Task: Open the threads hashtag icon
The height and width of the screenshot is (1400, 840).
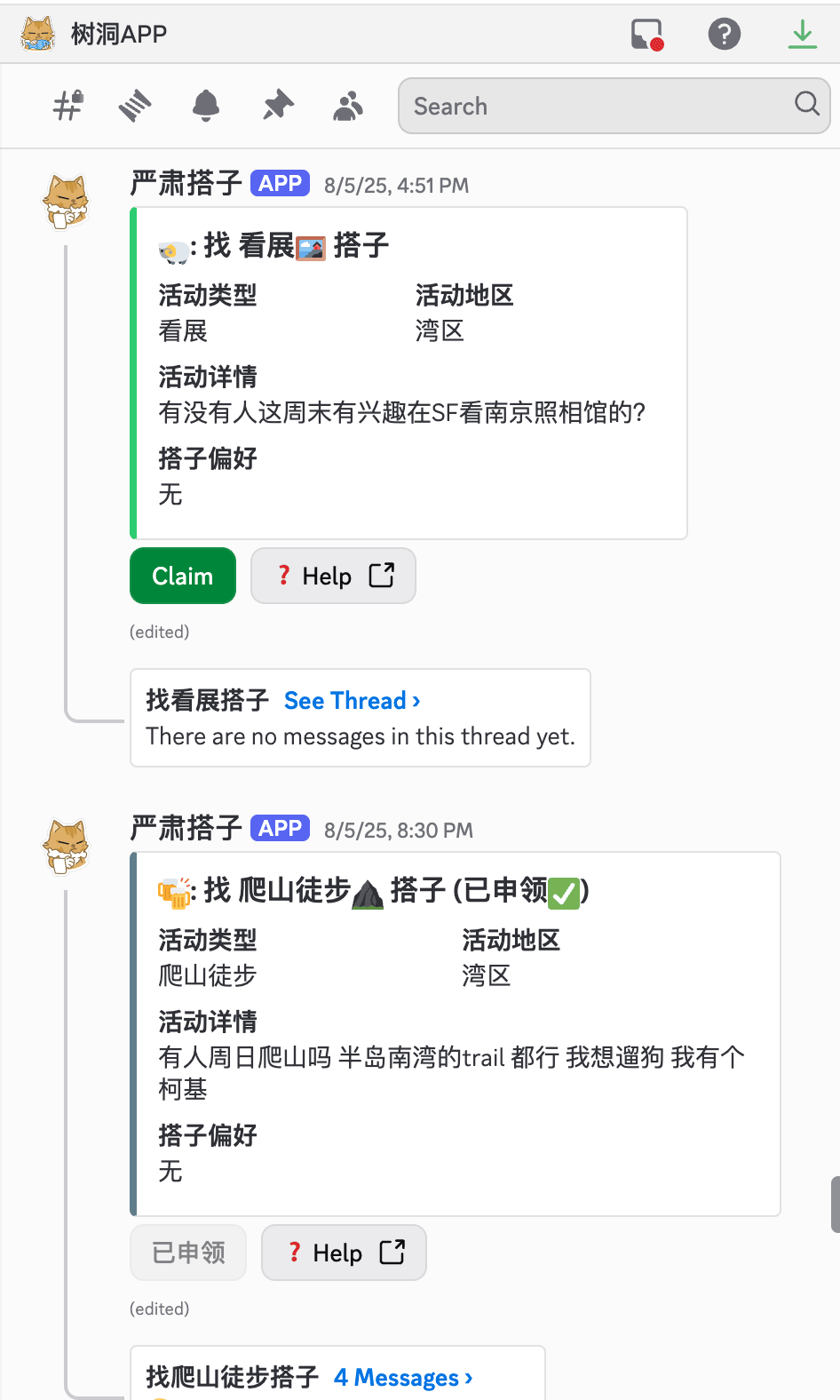Action: pos(68,106)
